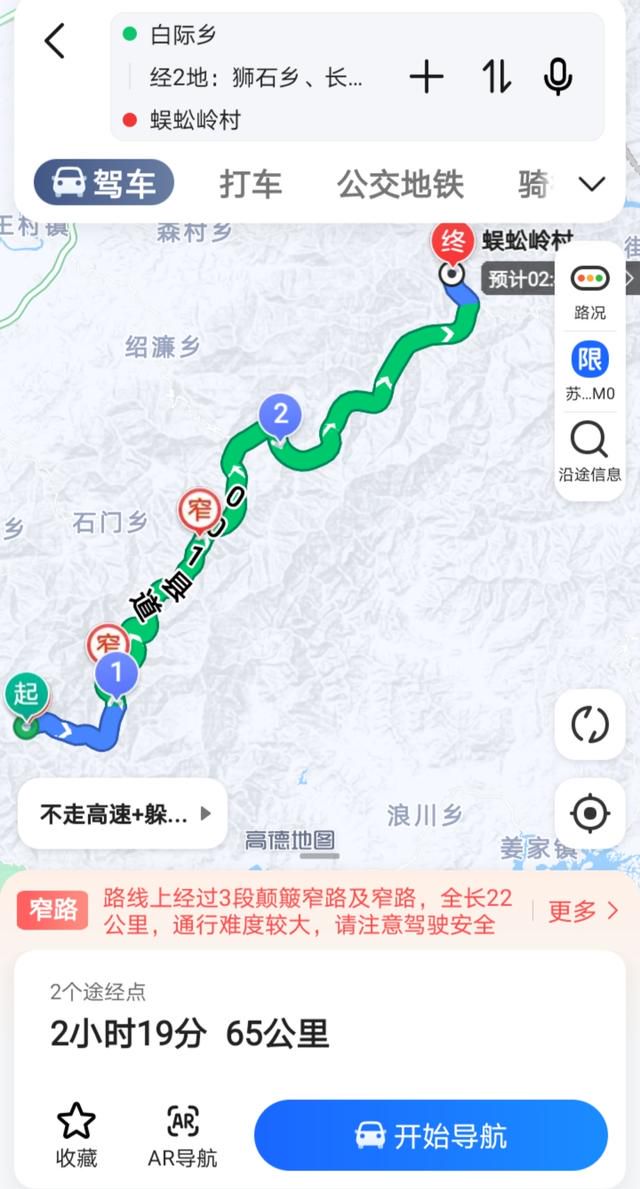Refresh the route with the circular arrows
This screenshot has width=640, height=1189.
pos(590,725)
